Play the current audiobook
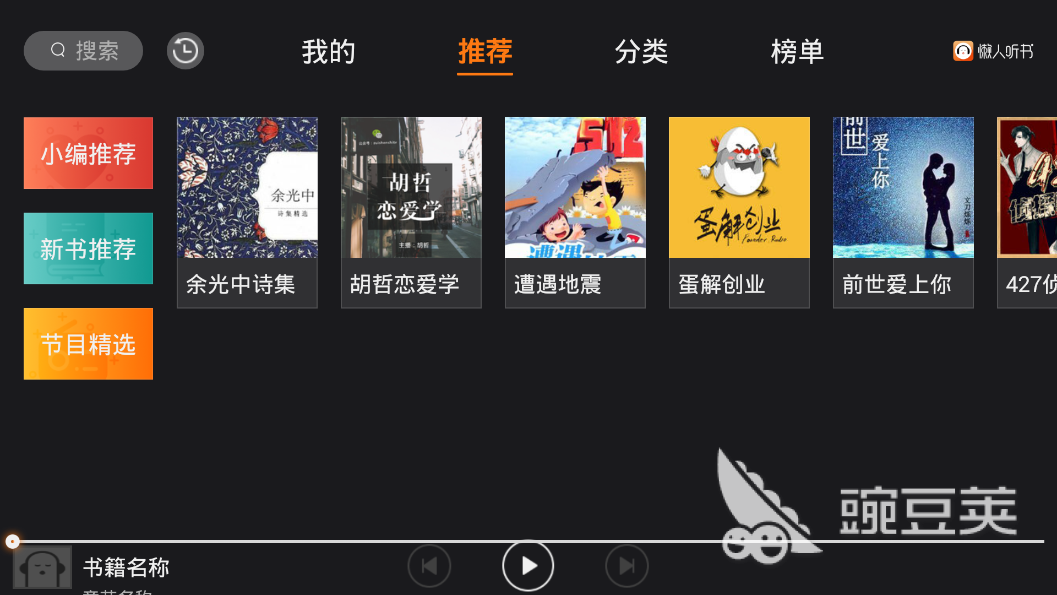The height and width of the screenshot is (595, 1057). pos(528,567)
